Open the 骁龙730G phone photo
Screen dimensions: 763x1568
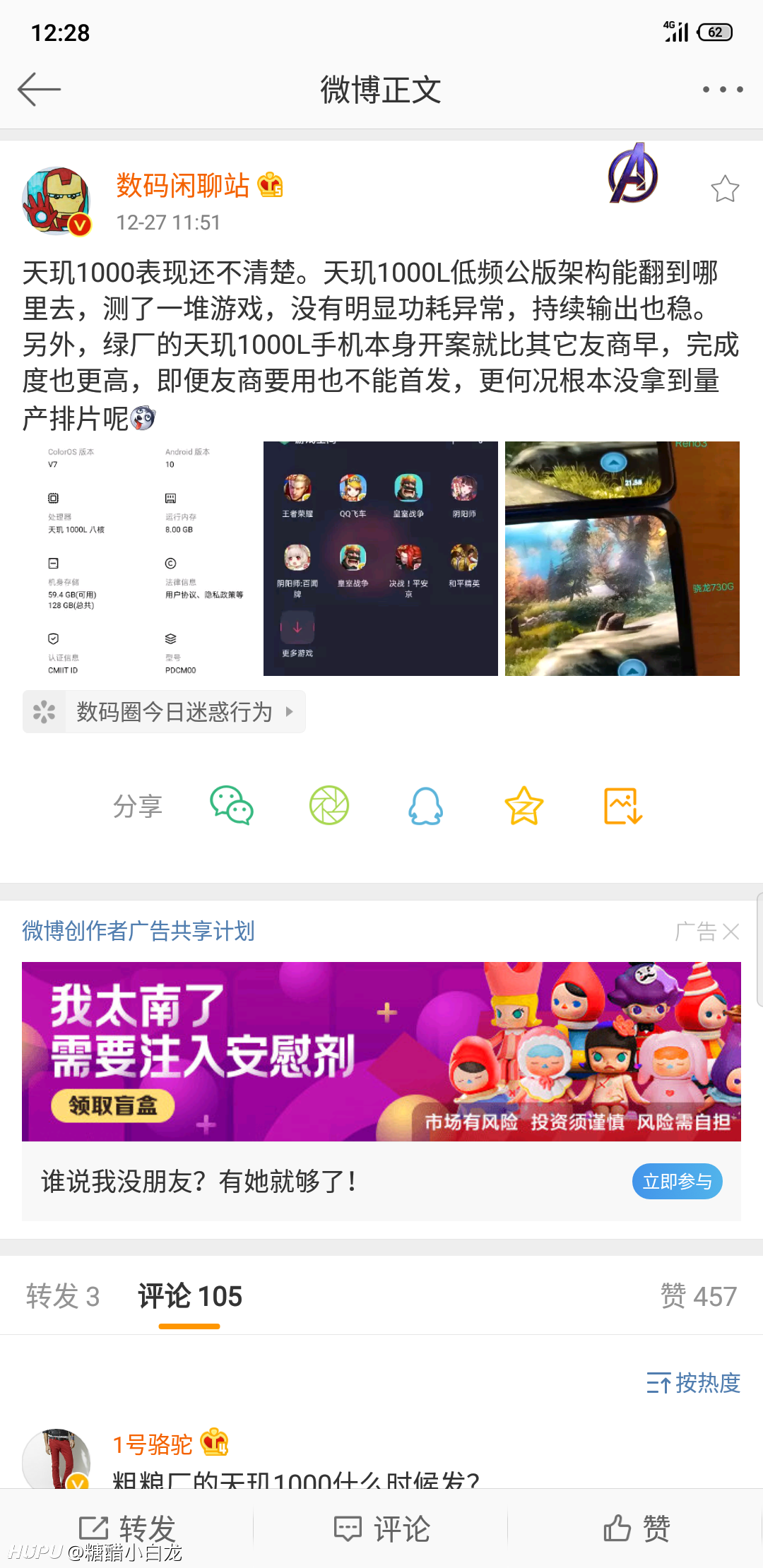coord(622,559)
